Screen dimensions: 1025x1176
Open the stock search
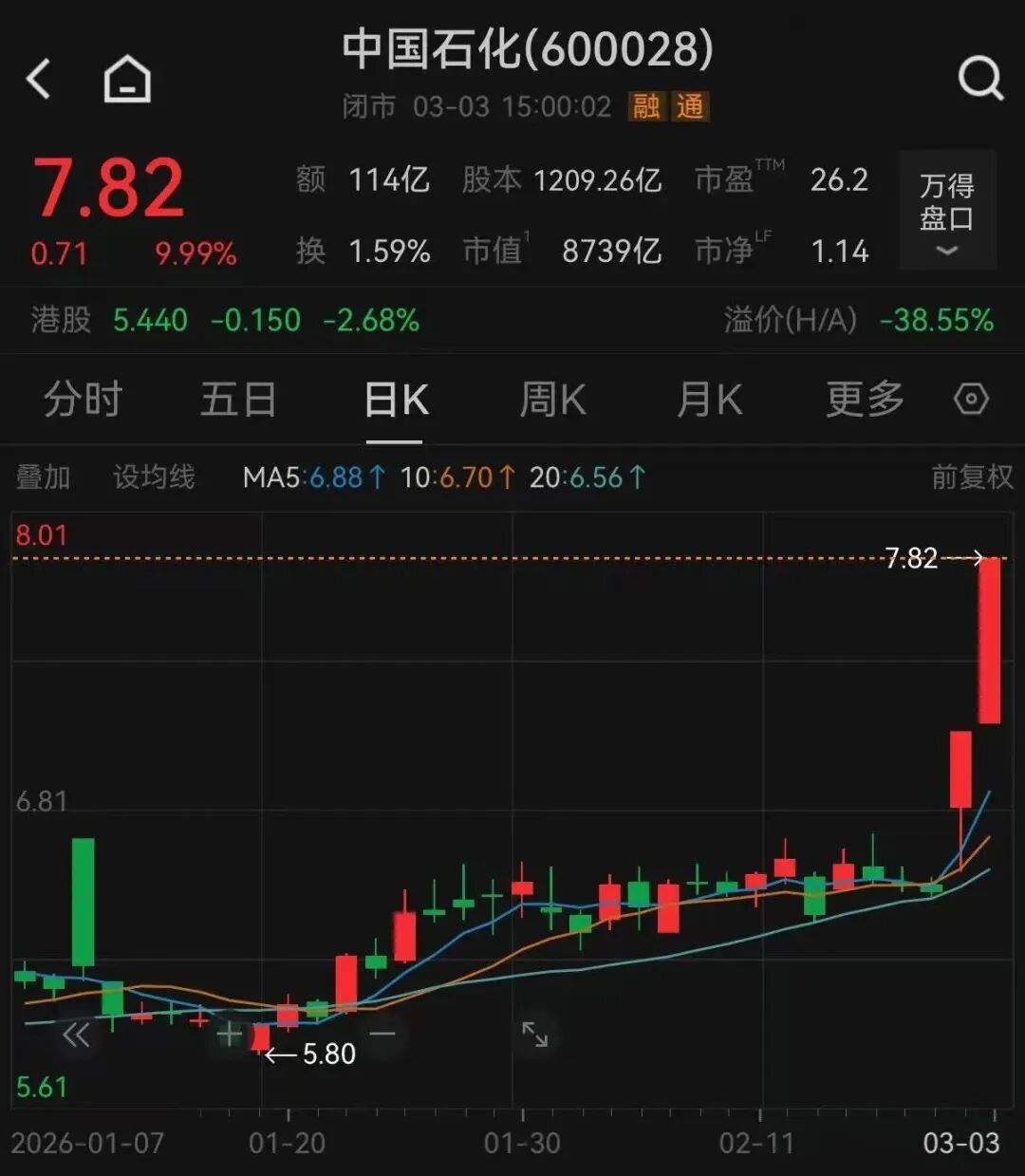(x=979, y=79)
